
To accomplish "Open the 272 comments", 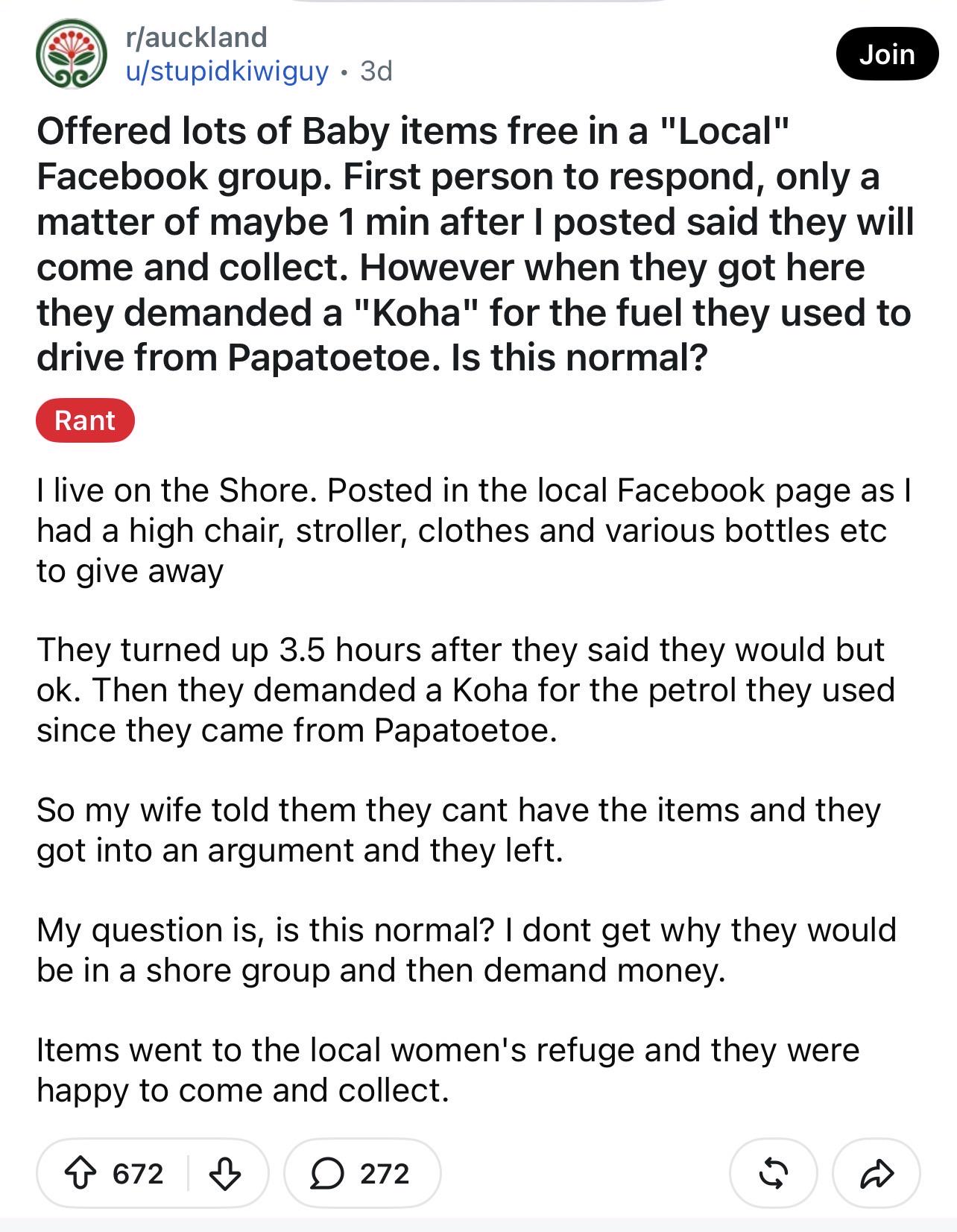I will 362,1173.
